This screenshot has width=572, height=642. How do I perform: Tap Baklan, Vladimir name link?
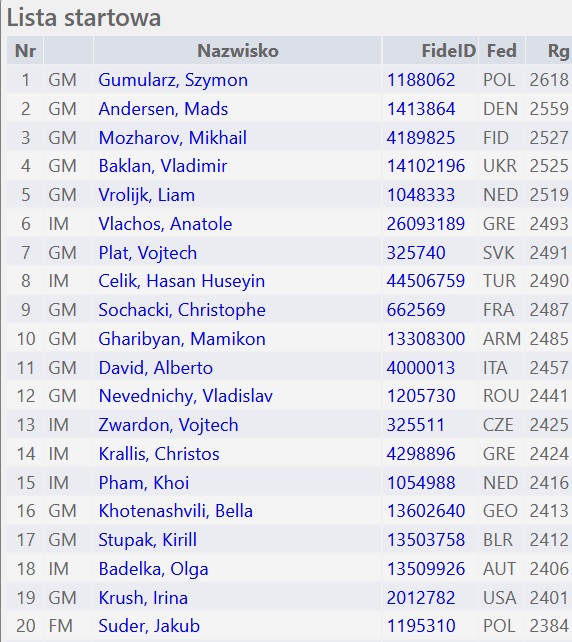coord(163,166)
